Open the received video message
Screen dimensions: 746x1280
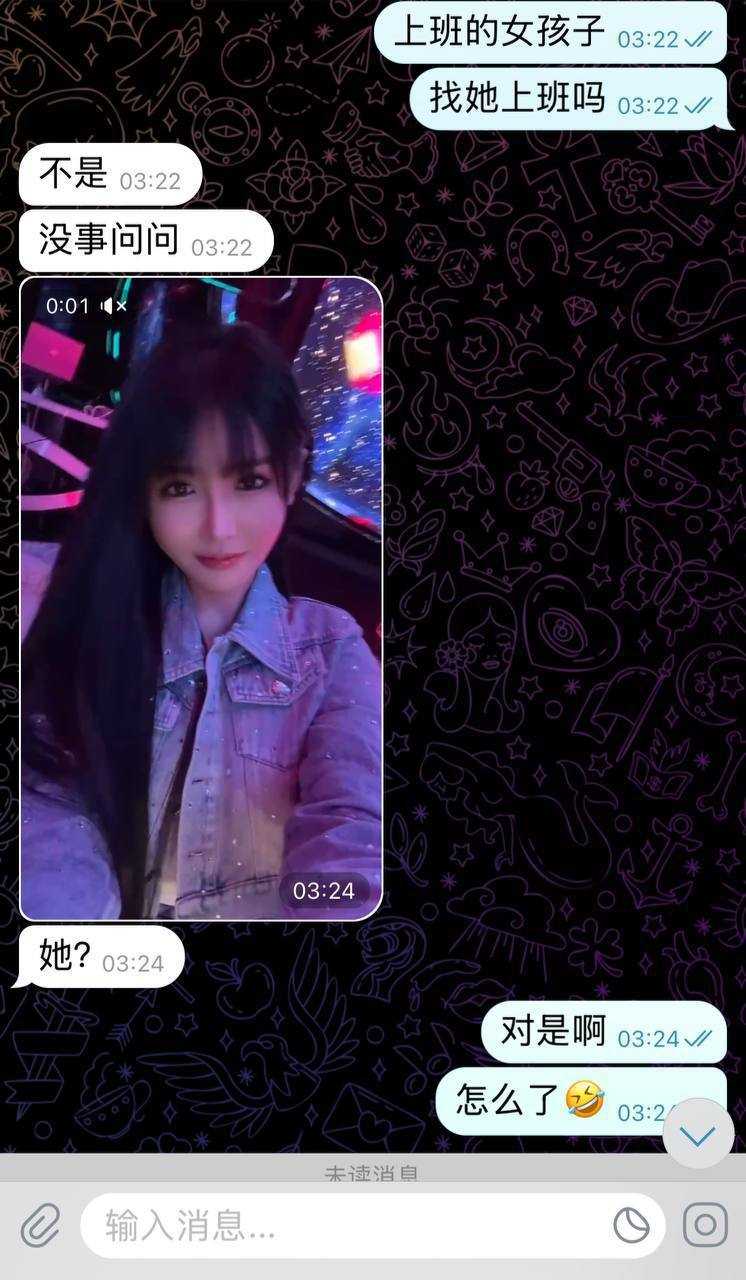coord(201,598)
